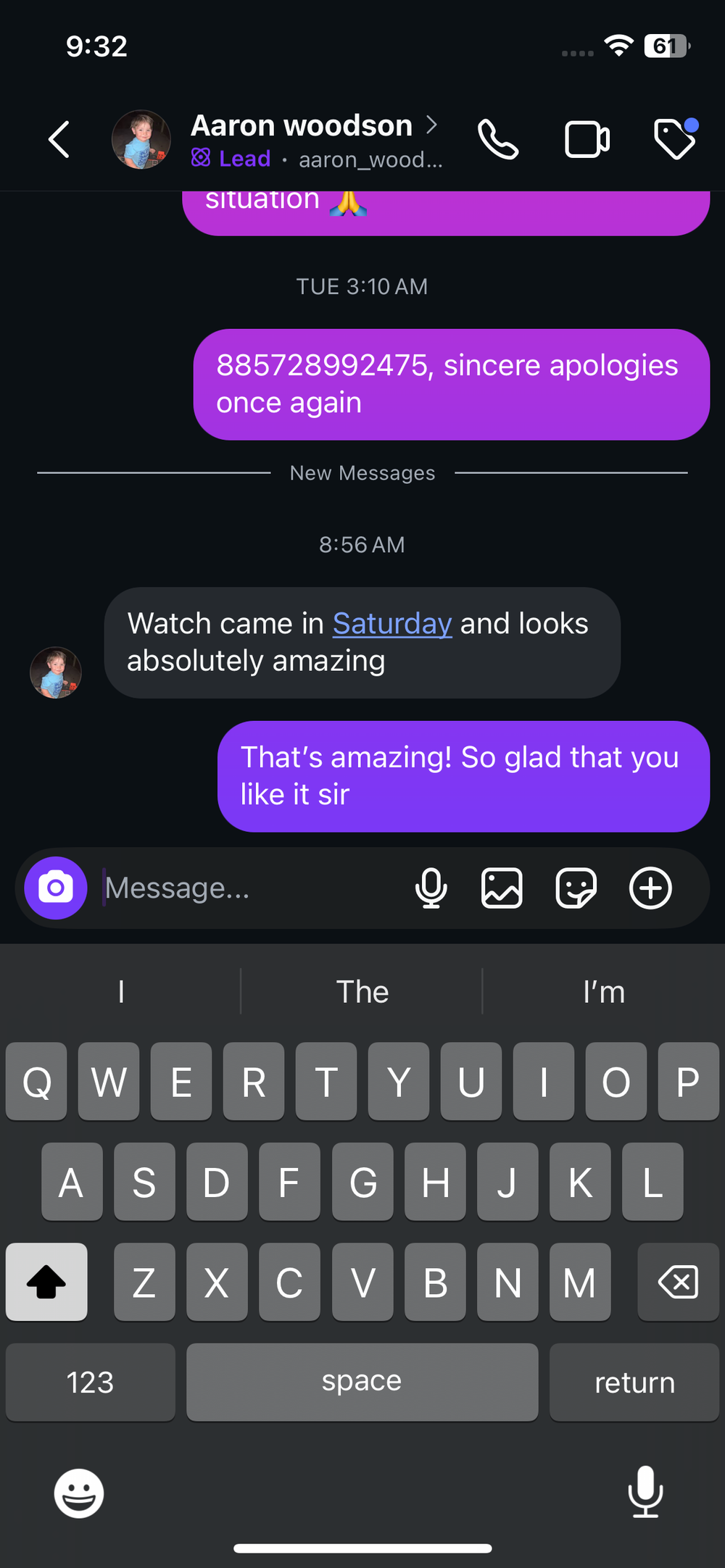
Task: Start keyboard dictation microphone
Action: (x=645, y=1491)
